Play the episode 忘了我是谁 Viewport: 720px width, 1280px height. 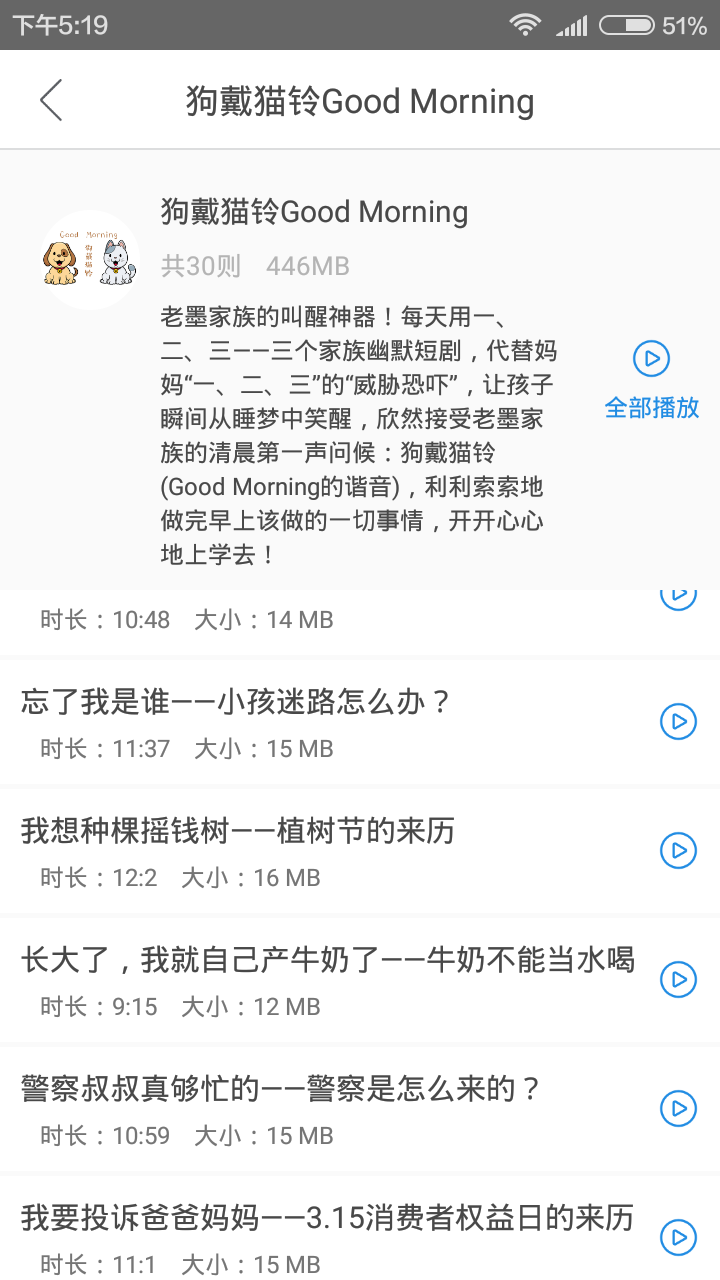tap(678, 721)
